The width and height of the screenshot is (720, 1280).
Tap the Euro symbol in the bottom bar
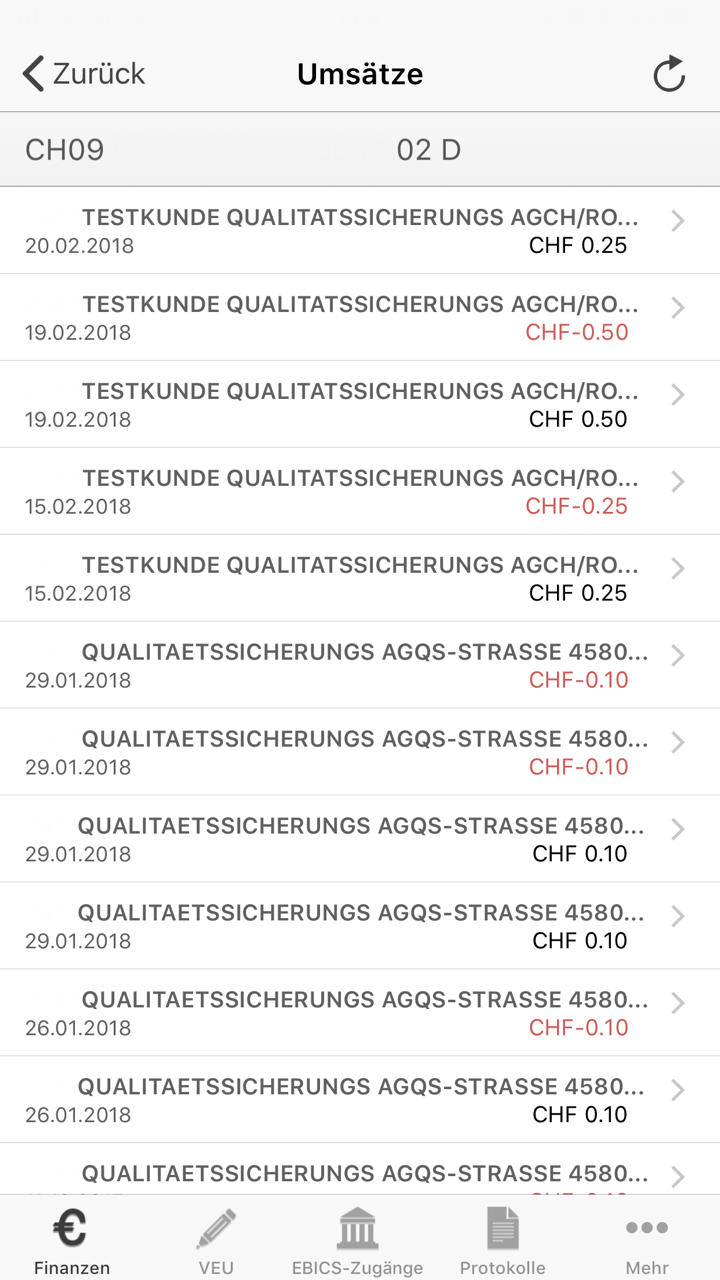(71, 1227)
